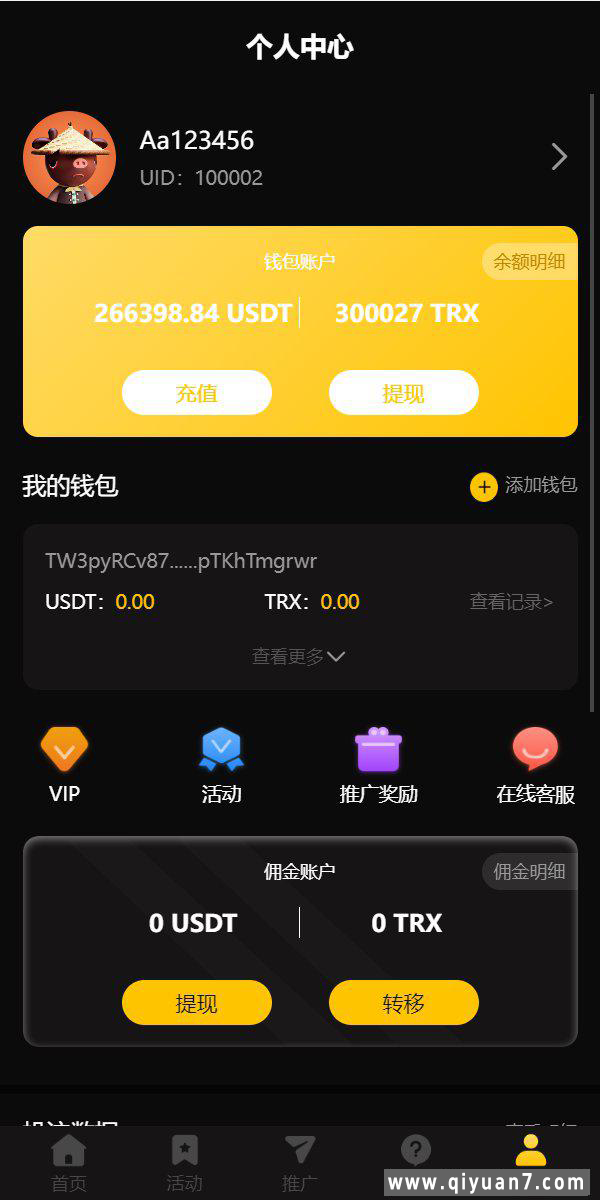This screenshot has height=1200, width=600.
Task: View 佣金明细 commission details
Action: click(529, 872)
